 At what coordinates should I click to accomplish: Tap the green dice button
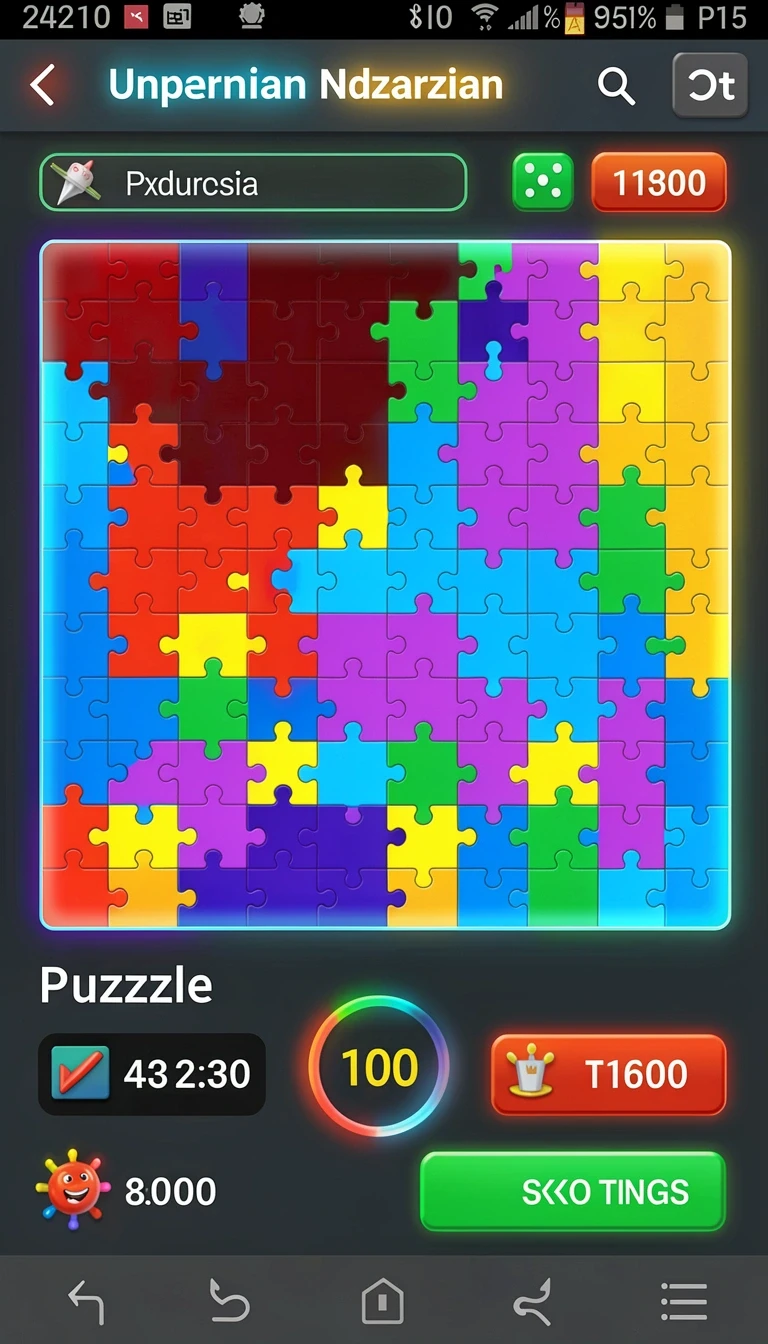point(543,182)
